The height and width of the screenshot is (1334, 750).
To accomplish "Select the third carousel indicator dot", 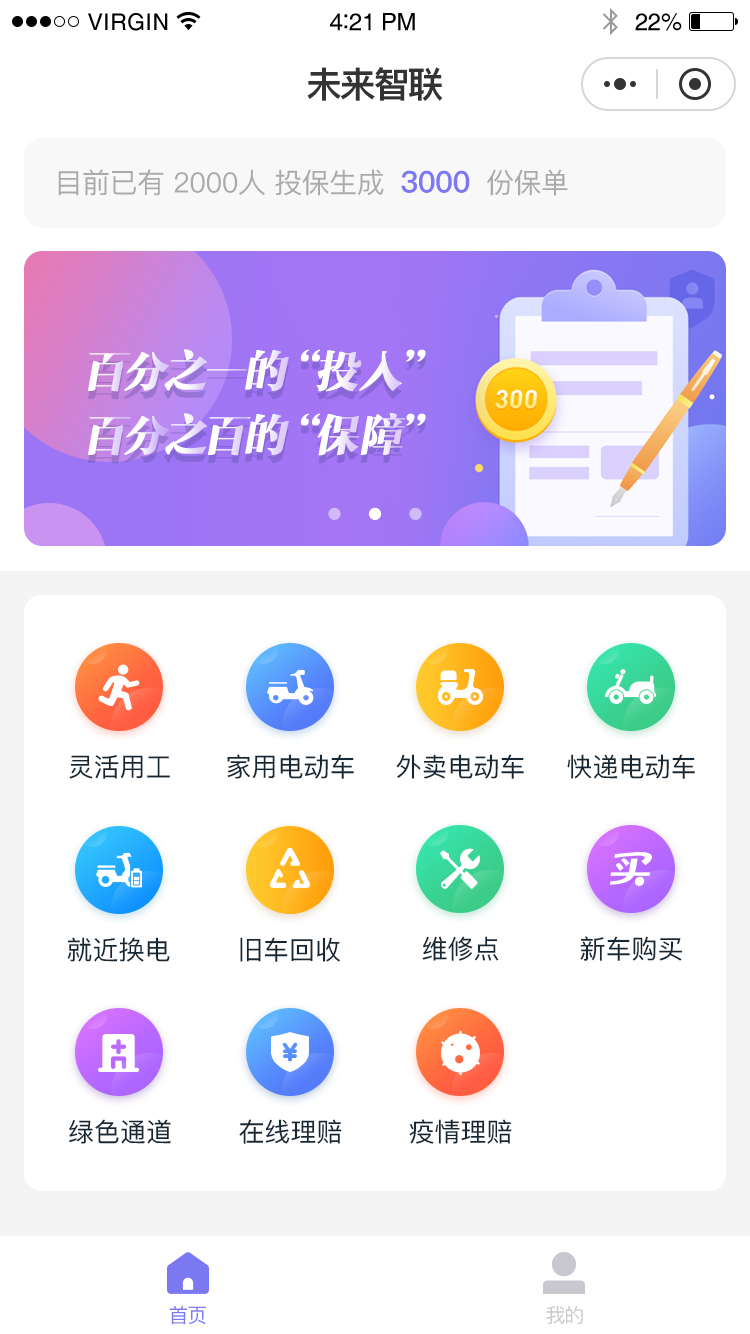I will pyautogui.click(x=415, y=514).
